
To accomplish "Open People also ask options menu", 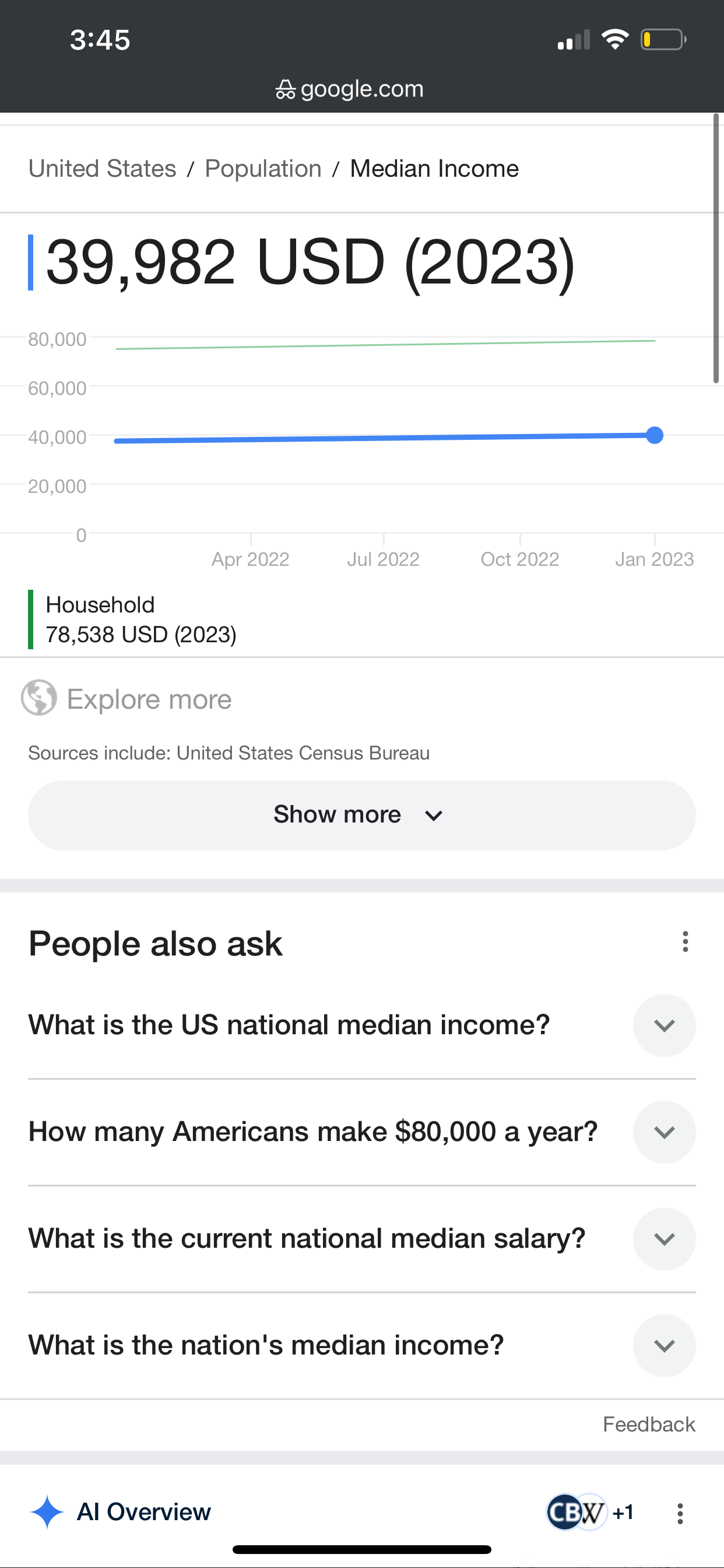I will [685, 942].
